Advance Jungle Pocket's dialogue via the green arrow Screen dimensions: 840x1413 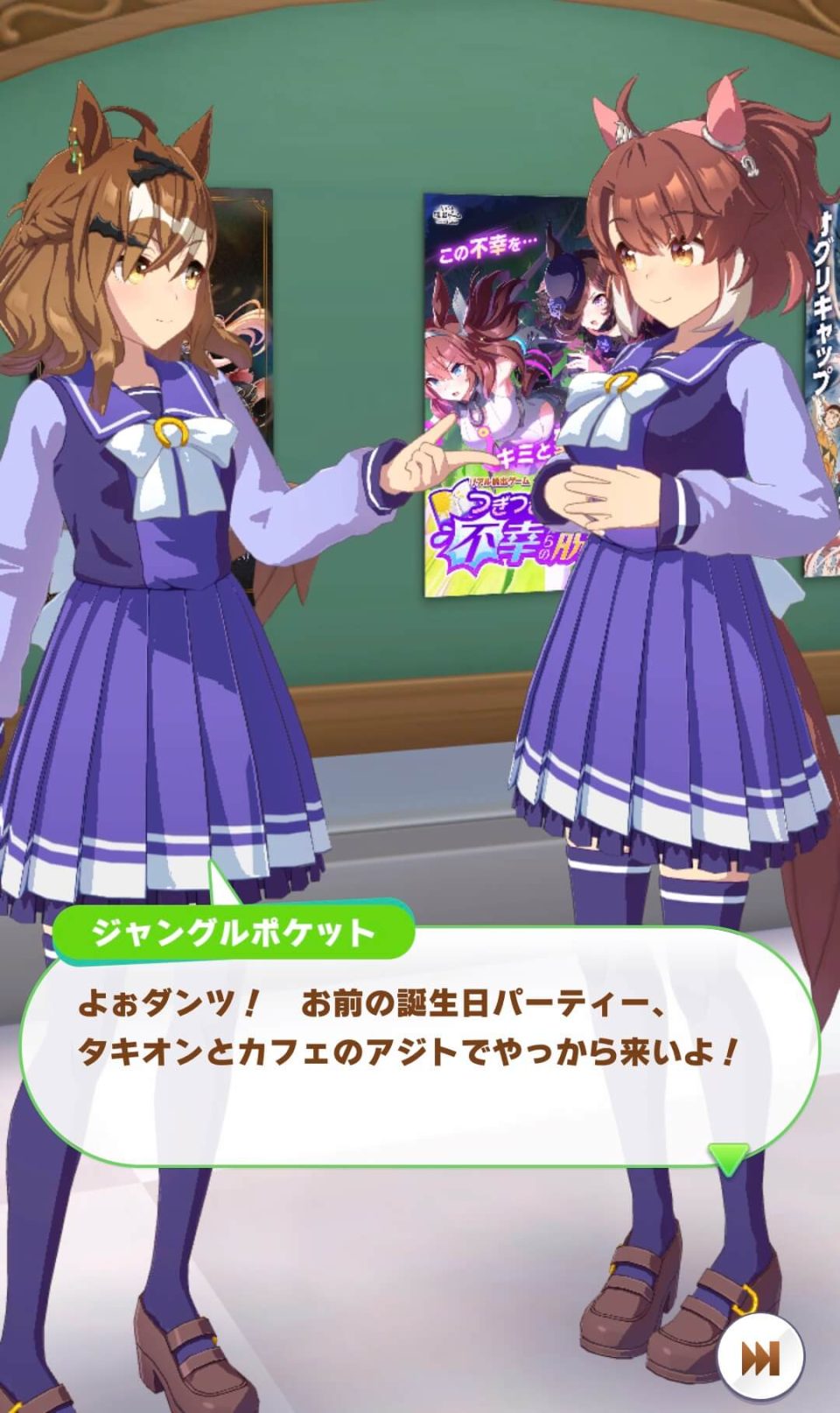coord(728,1159)
